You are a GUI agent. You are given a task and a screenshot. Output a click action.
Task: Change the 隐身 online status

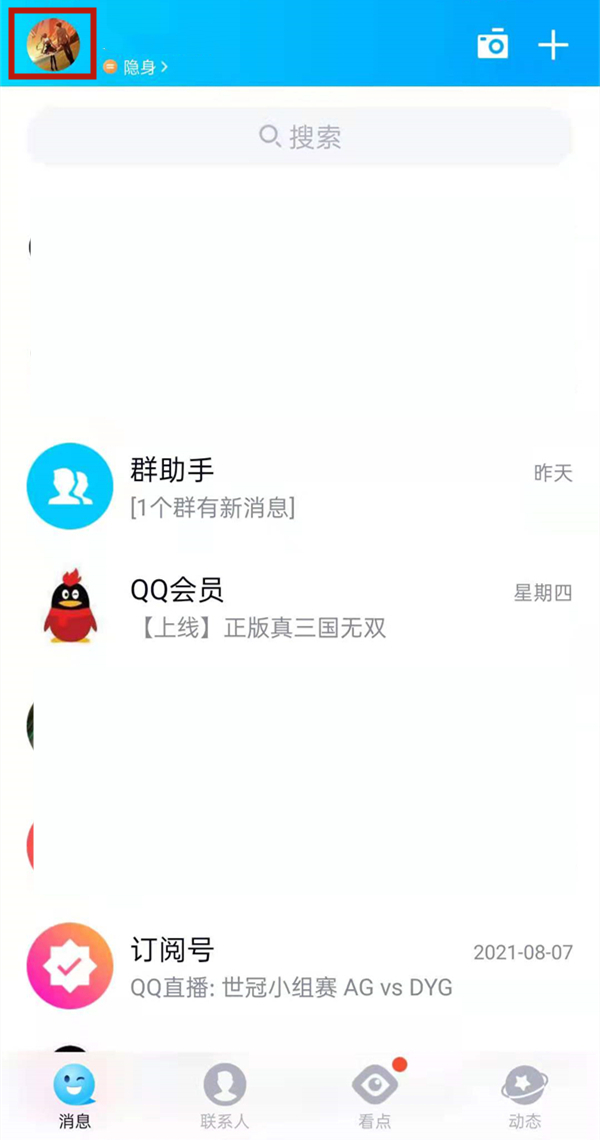[137, 67]
